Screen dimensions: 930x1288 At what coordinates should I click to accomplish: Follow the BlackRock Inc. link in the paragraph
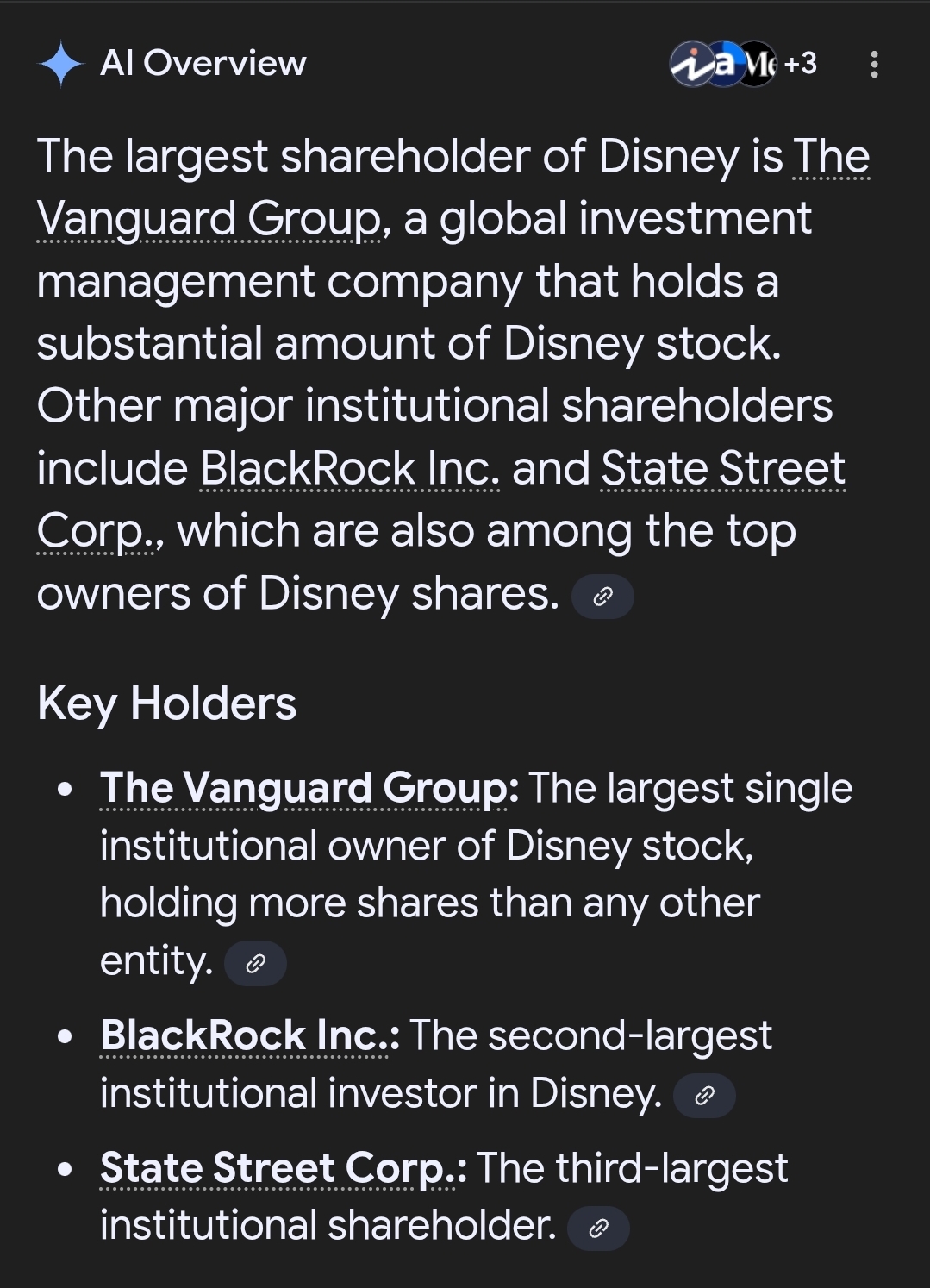click(349, 469)
